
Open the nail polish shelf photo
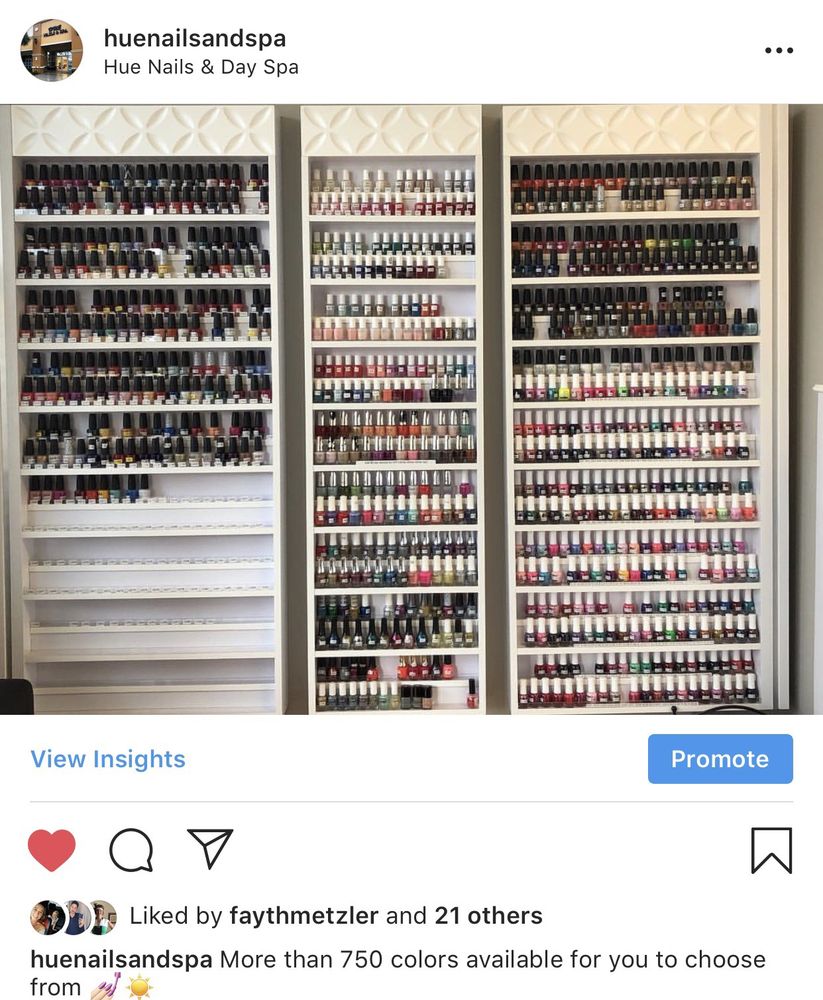pyautogui.click(x=412, y=409)
